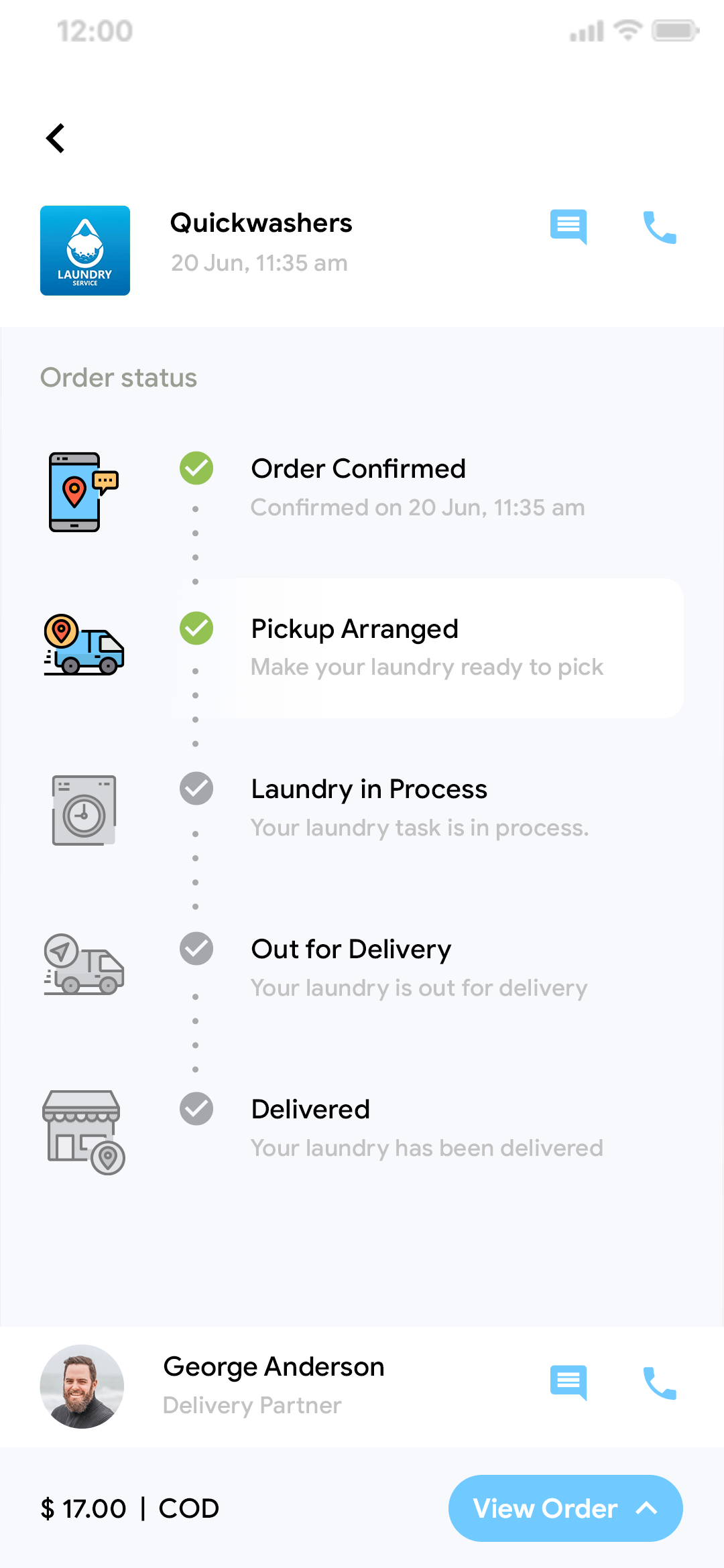Toggle the Order Confirmed checkmark
The height and width of the screenshot is (1568, 724).
pos(195,468)
